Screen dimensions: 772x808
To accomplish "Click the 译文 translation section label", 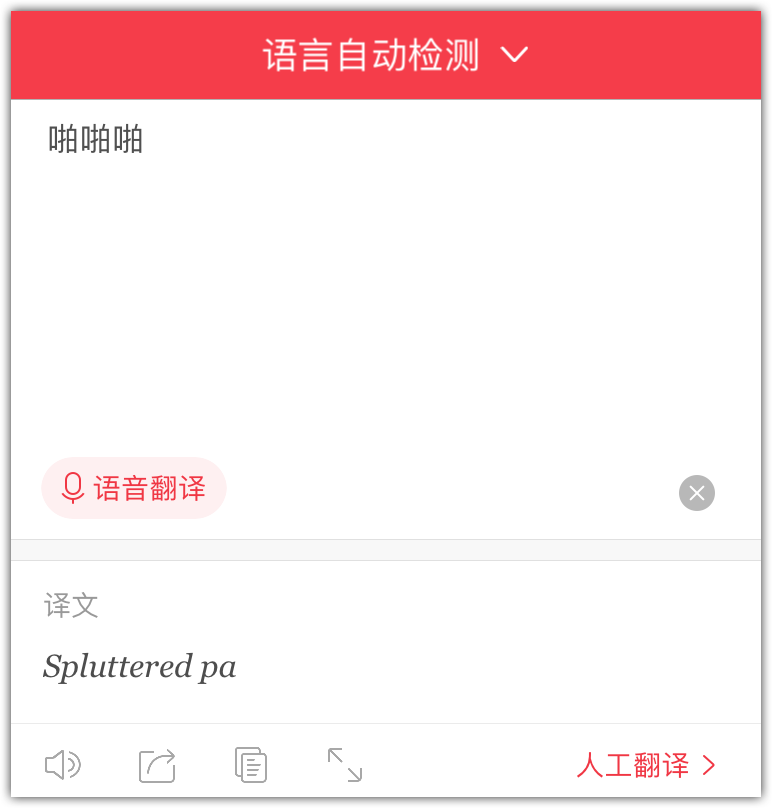I will click(70, 606).
